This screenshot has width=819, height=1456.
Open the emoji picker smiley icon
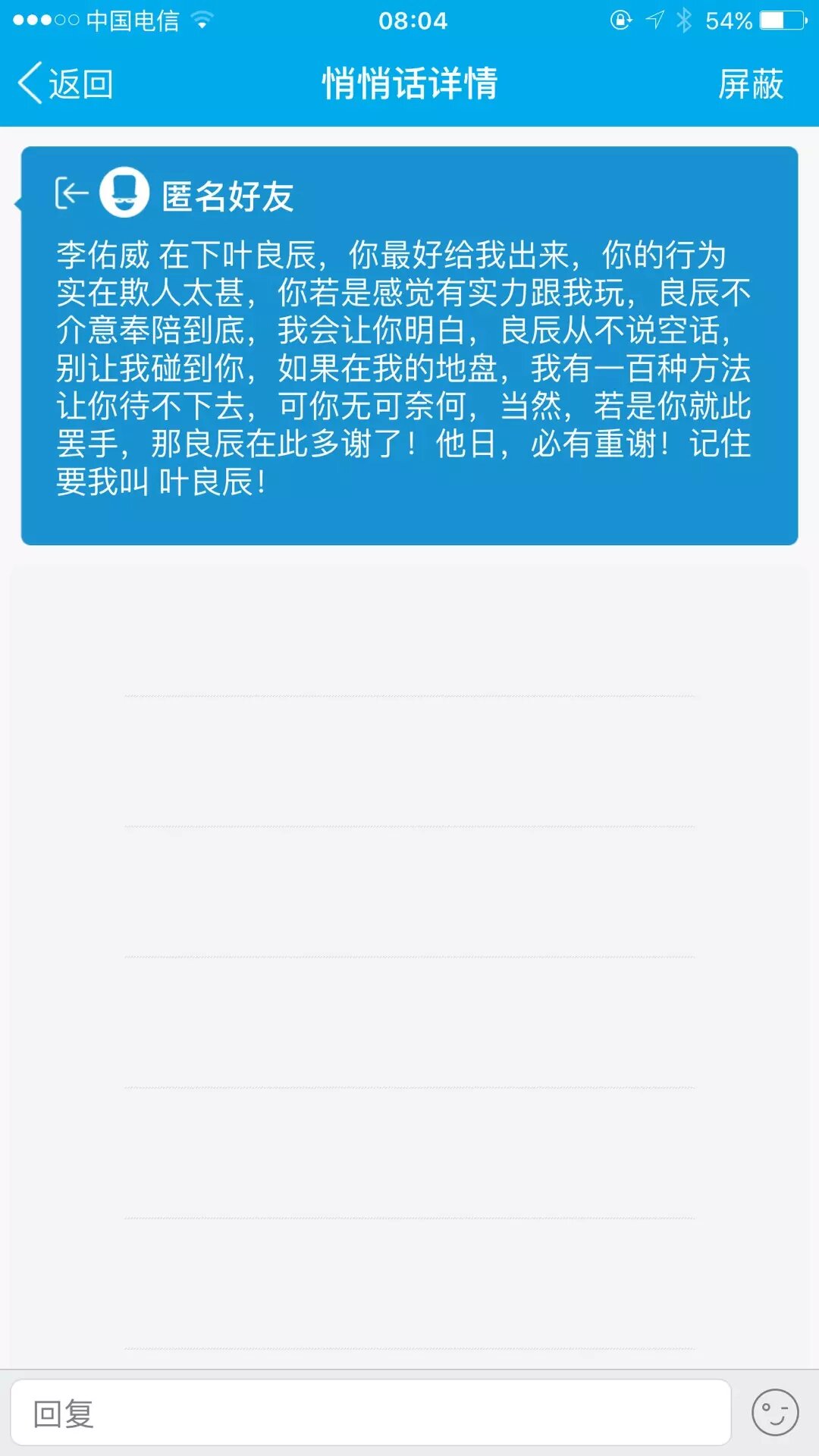pos(774,1413)
